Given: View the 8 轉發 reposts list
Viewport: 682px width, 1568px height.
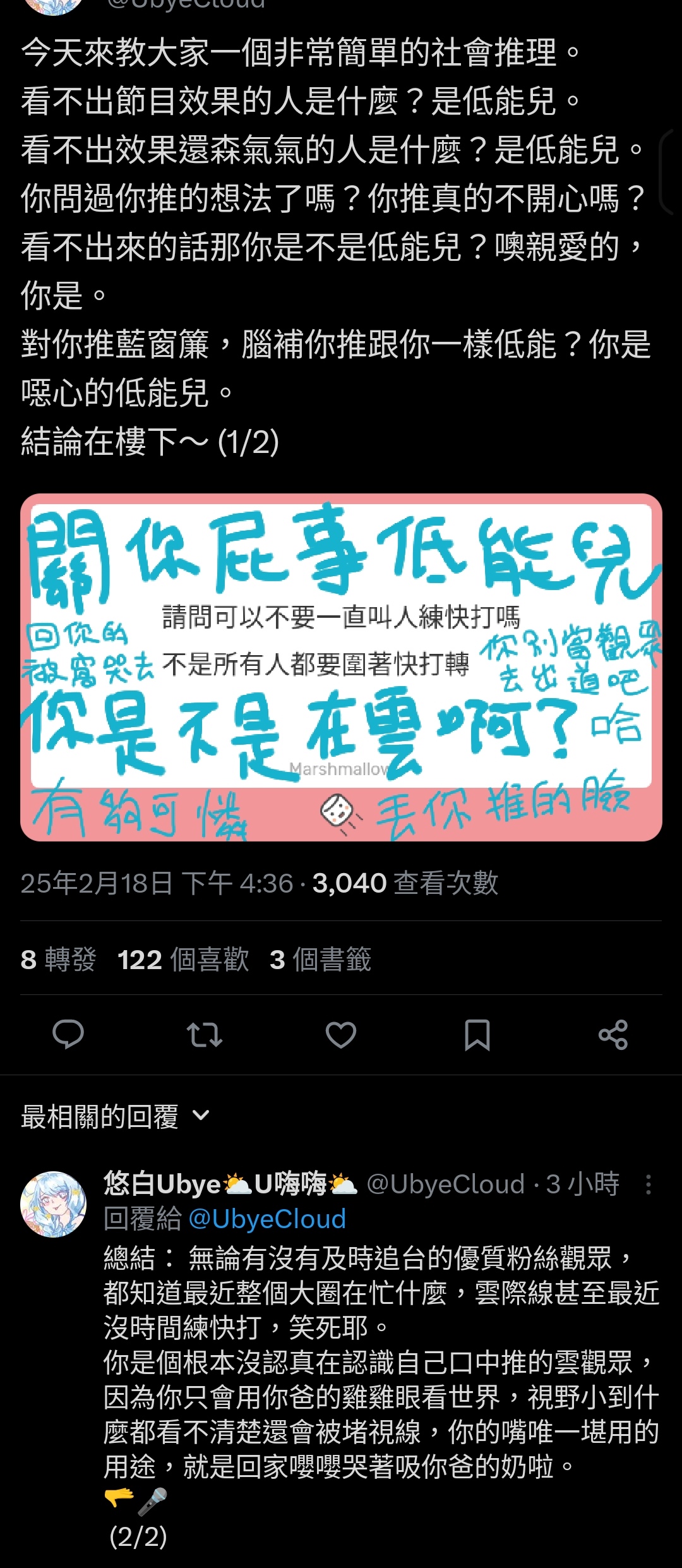Looking at the screenshot, I should click(x=58, y=959).
